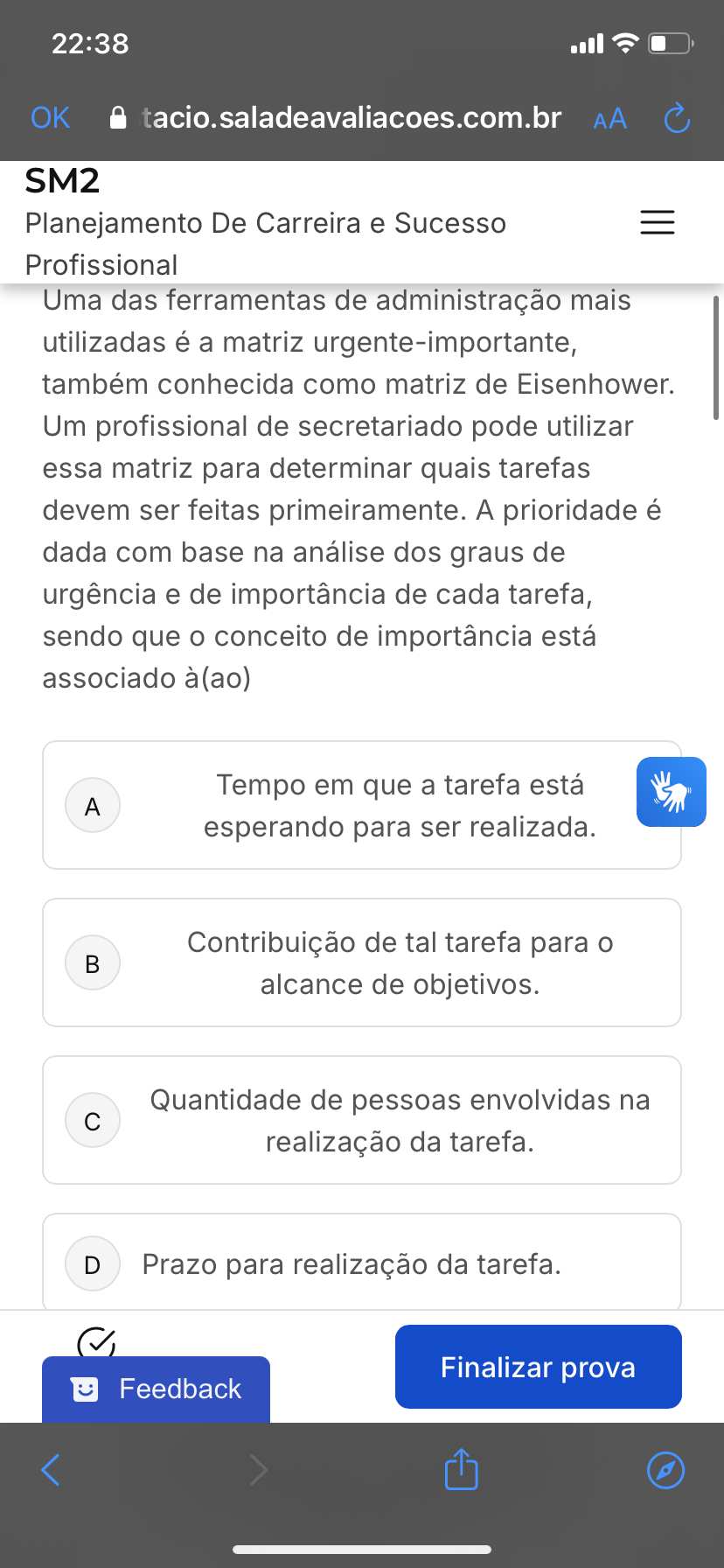Tap Finalizar prova
The height and width of the screenshot is (1568, 724).
click(539, 1367)
